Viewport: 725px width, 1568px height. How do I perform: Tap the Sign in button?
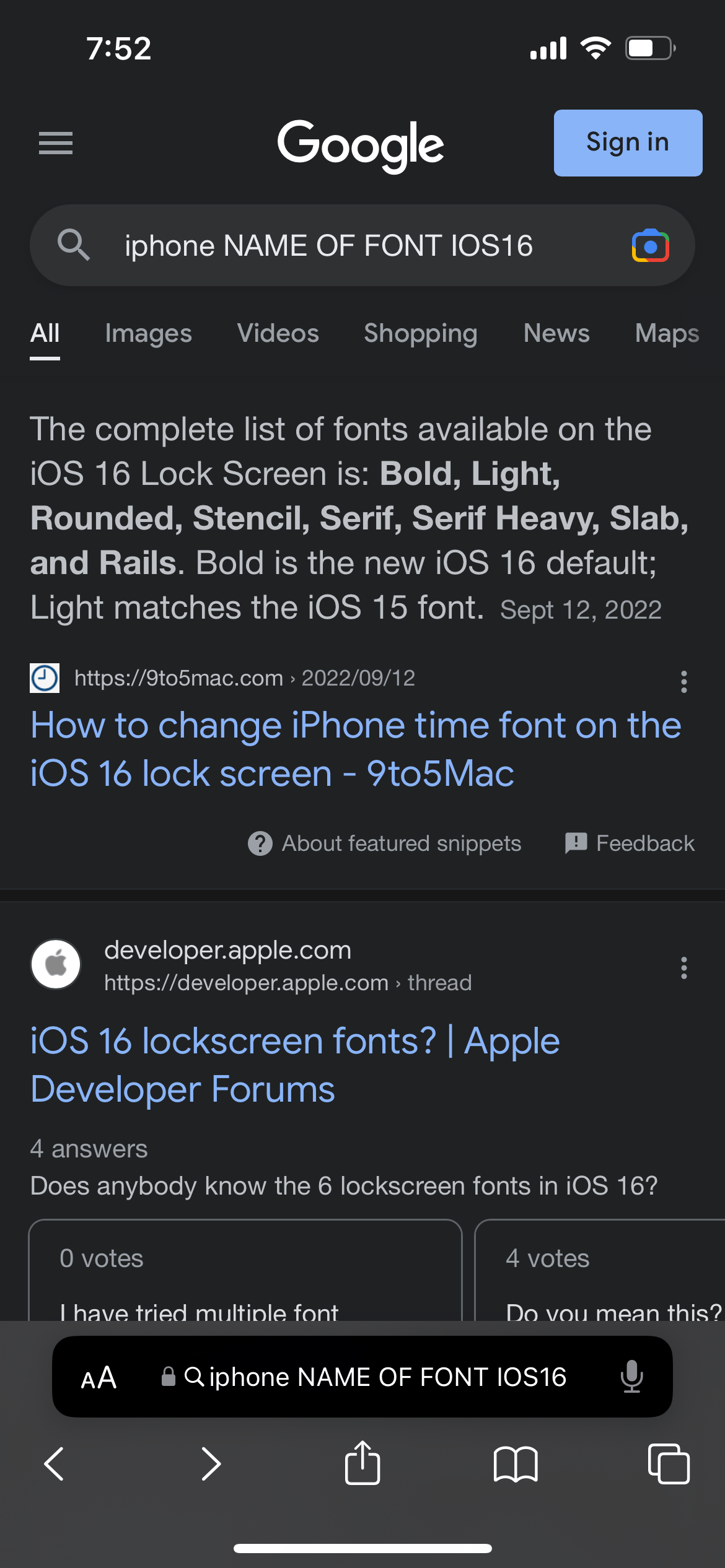627,142
